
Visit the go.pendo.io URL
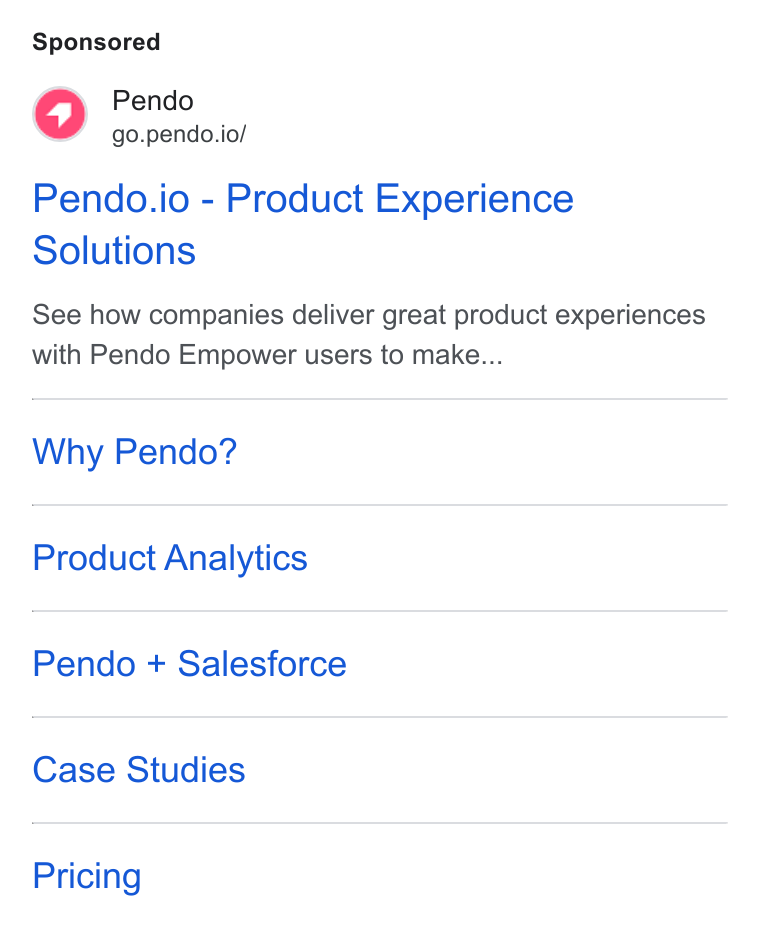[180, 134]
